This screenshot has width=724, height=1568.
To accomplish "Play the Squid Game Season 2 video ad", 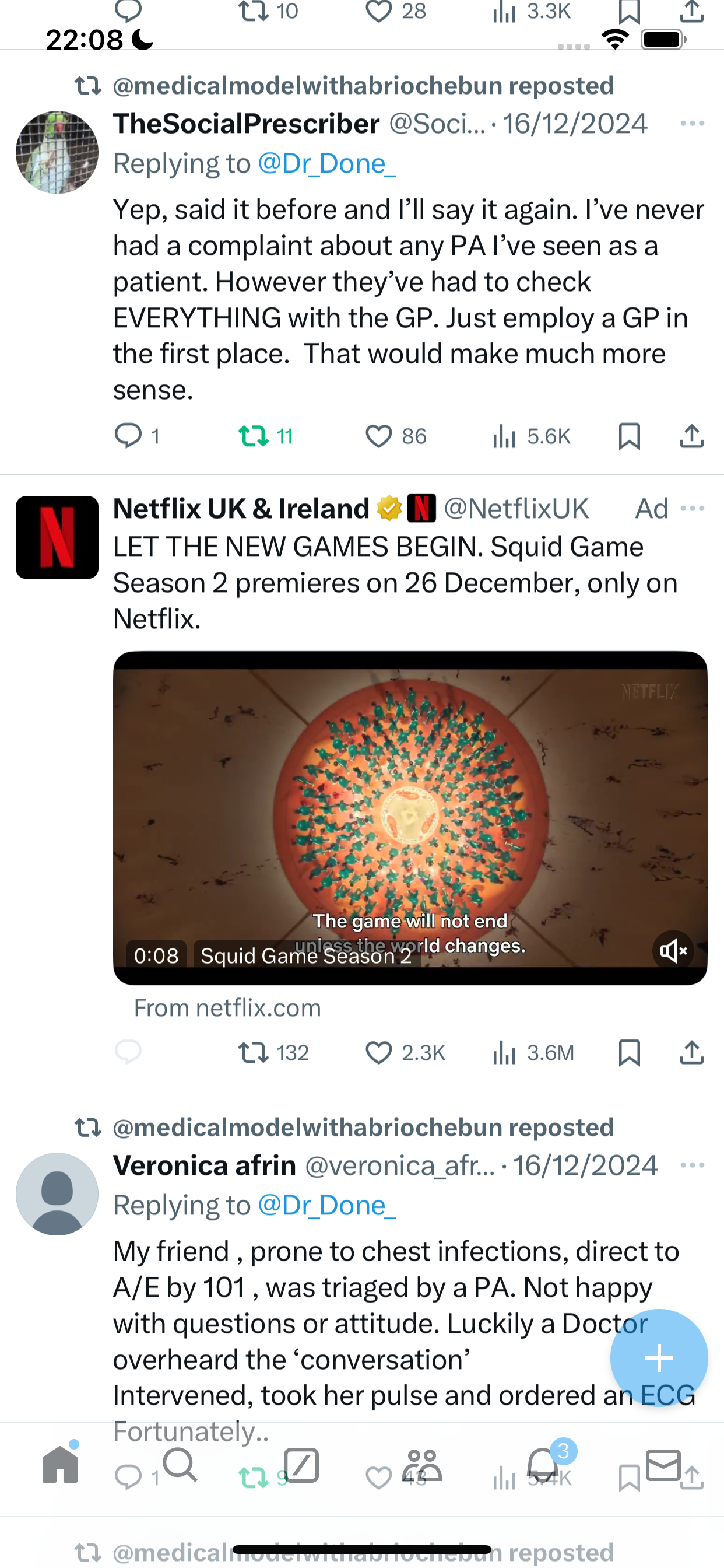I will (x=410, y=817).
